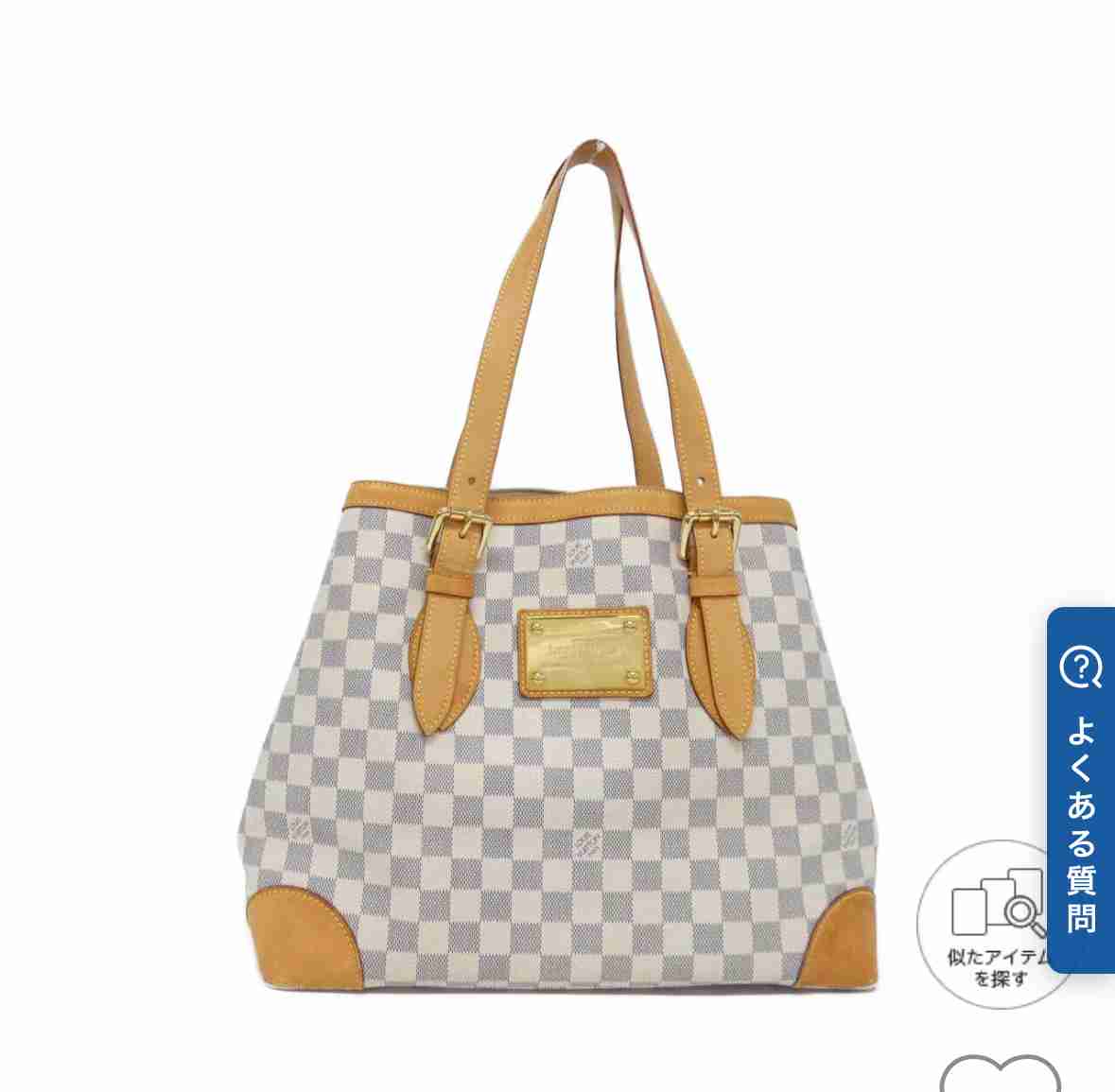Add this bag to favorites with the heart
1115x1092 pixels.
point(1000,1076)
